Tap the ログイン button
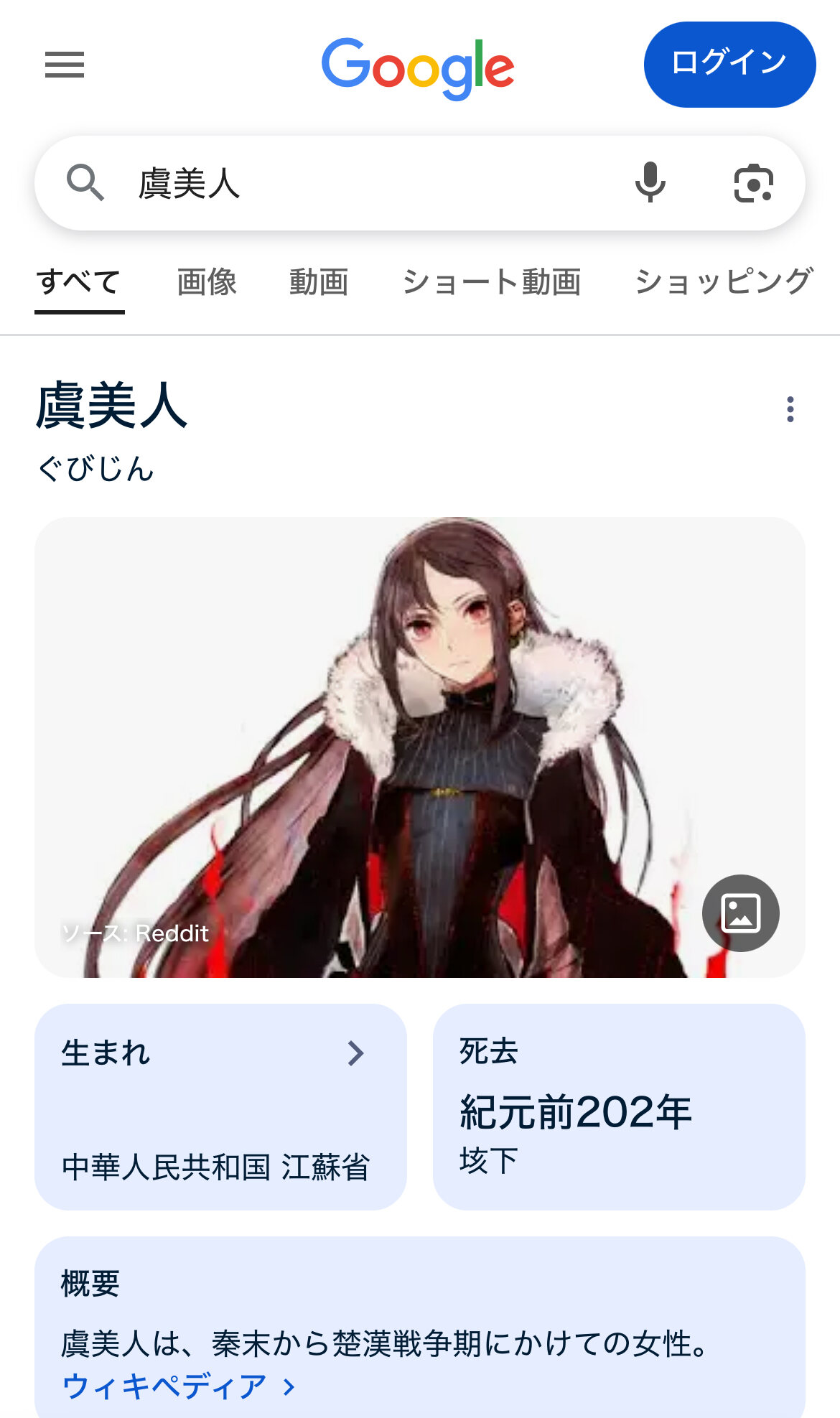This screenshot has width=840, height=1418. tap(729, 65)
